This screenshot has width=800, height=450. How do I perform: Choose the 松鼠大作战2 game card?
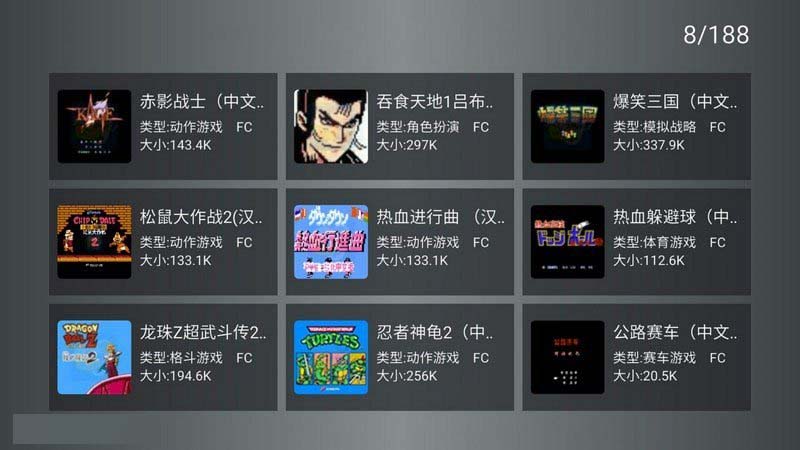163,241
